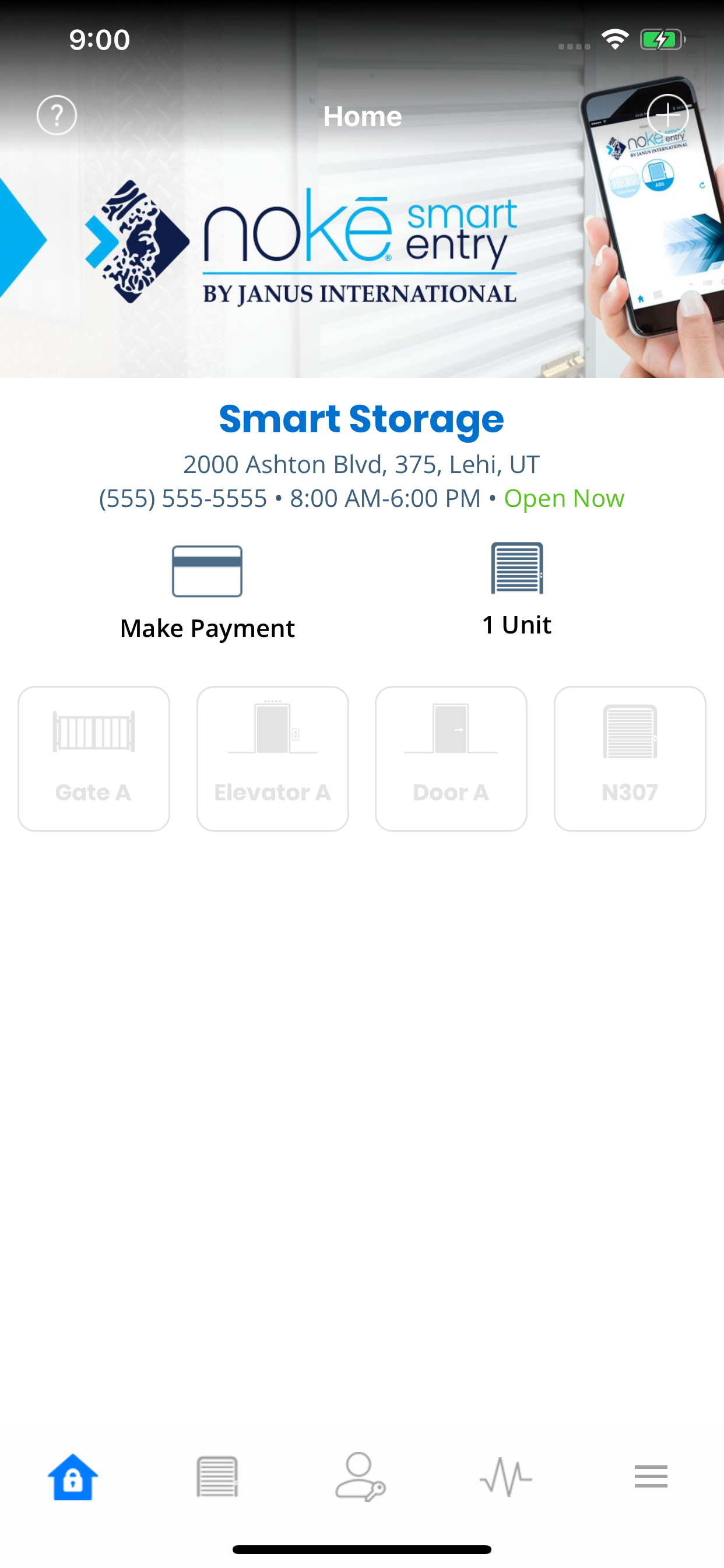Tap the key sharing person icon
This screenshot has width=724, height=1568.
pos(361,1476)
